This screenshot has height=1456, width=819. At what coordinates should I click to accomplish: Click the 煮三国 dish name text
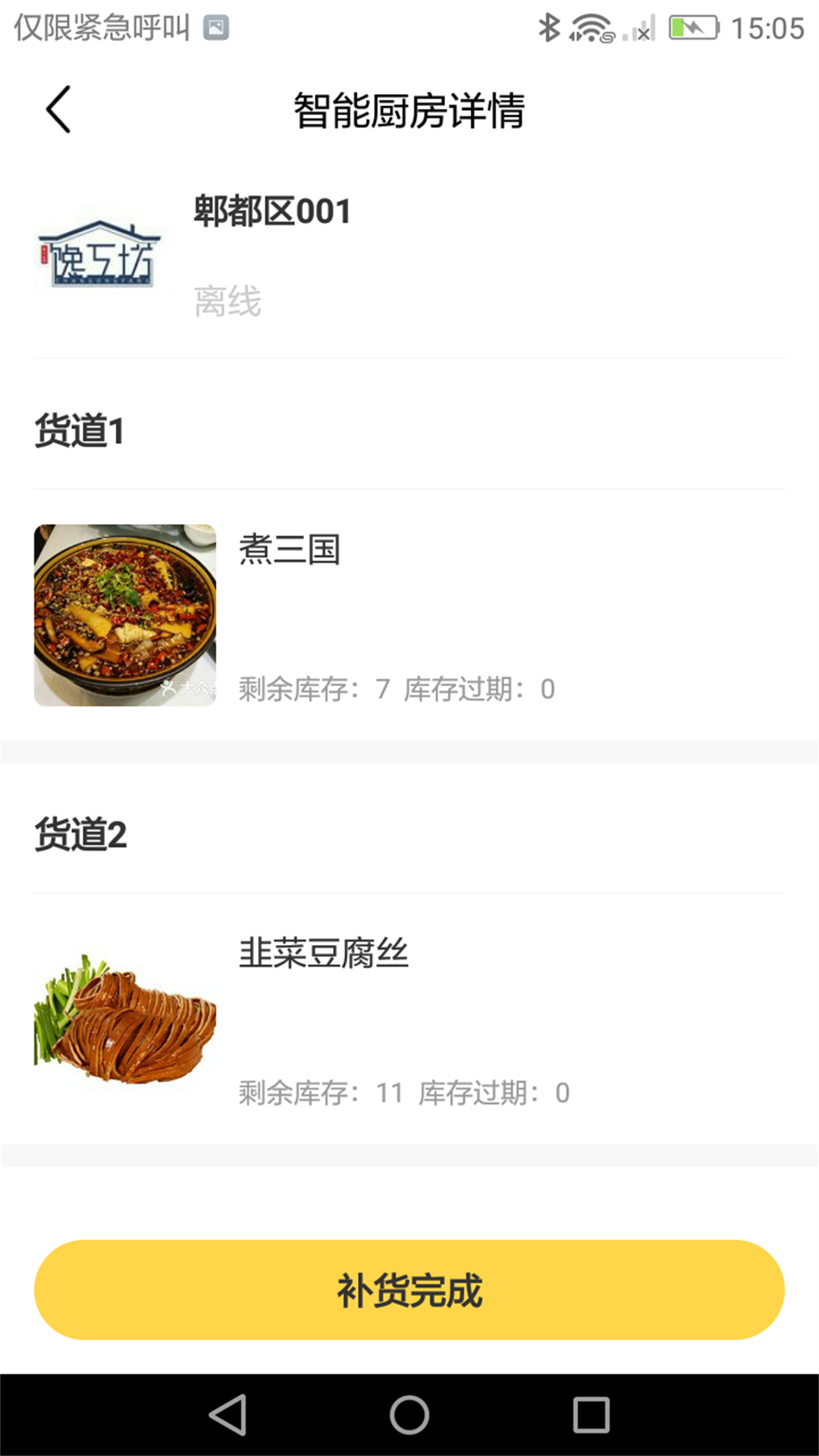[292, 552]
